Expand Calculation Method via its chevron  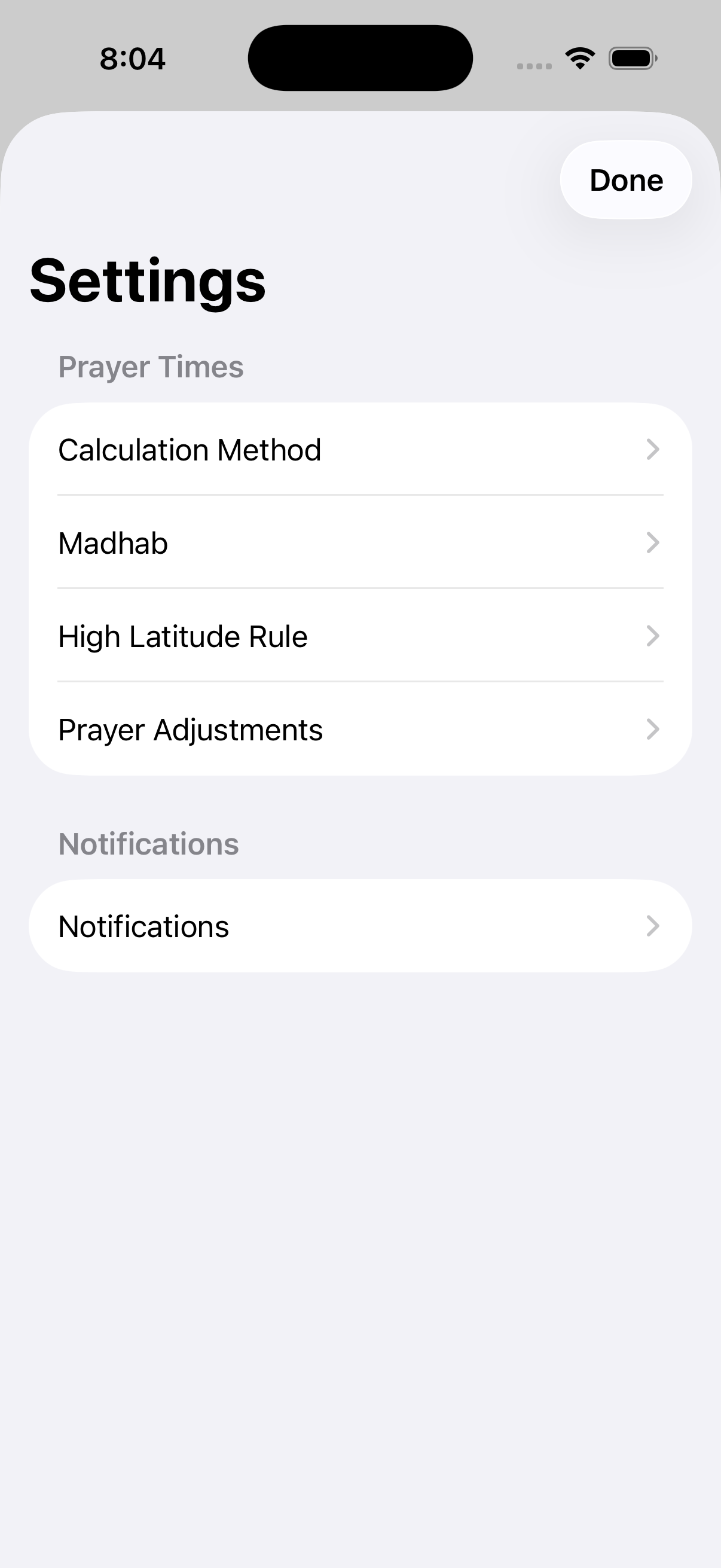pos(653,450)
